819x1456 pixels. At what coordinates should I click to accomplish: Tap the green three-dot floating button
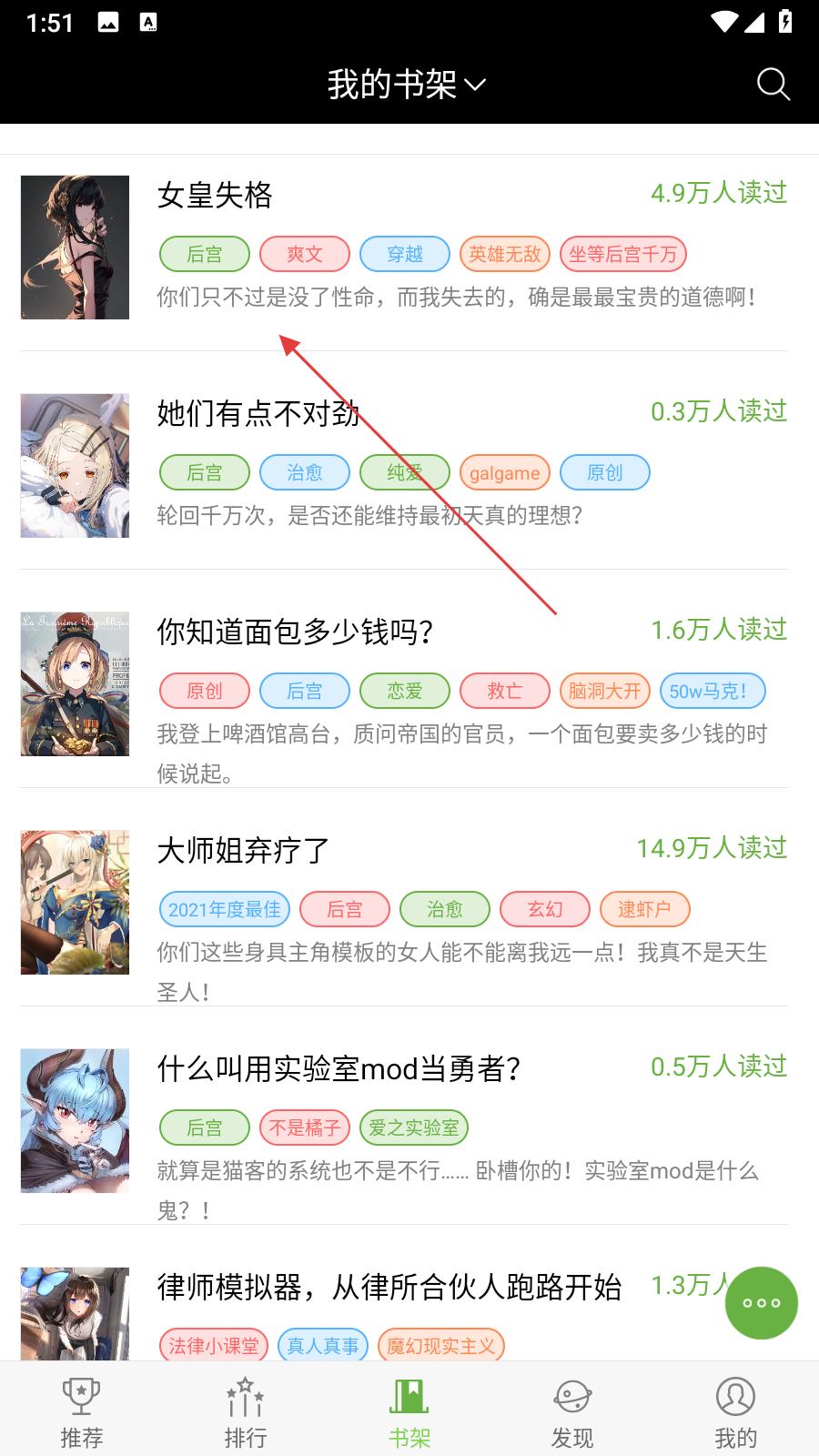click(x=761, y=1302)
